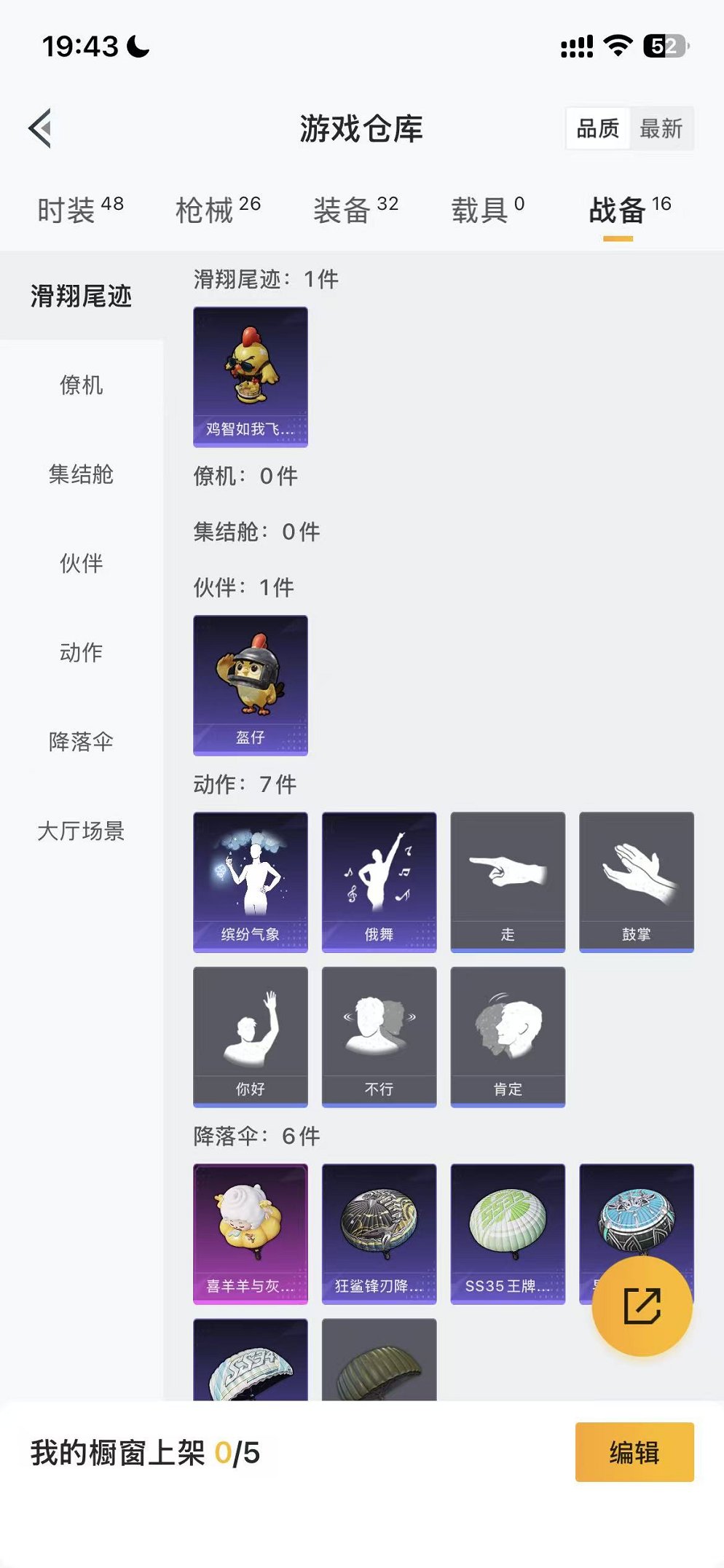View the SS35王牌 parachute details
Image resolution: width=724 pixels, height=1568 pixels.
point(508,1231)
